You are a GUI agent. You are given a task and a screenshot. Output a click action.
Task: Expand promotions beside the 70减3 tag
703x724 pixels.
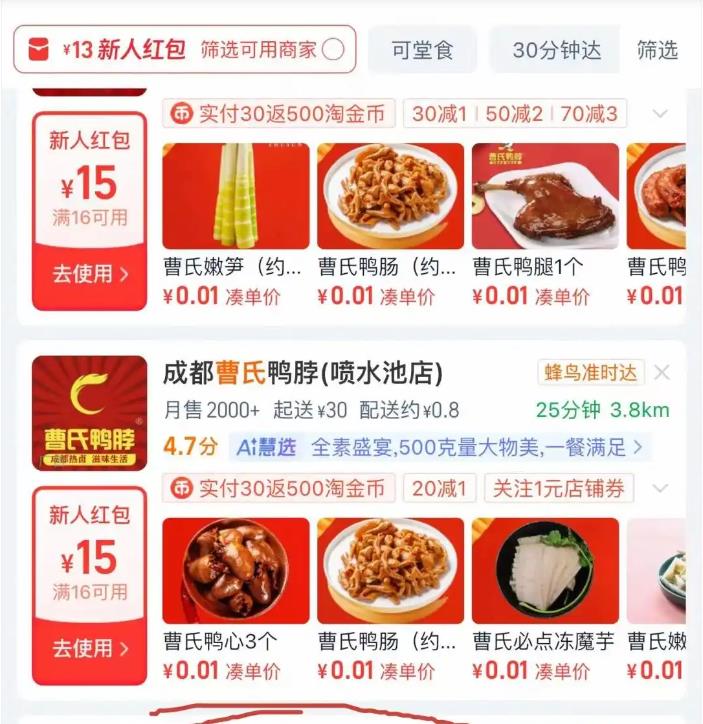(659, 114)
